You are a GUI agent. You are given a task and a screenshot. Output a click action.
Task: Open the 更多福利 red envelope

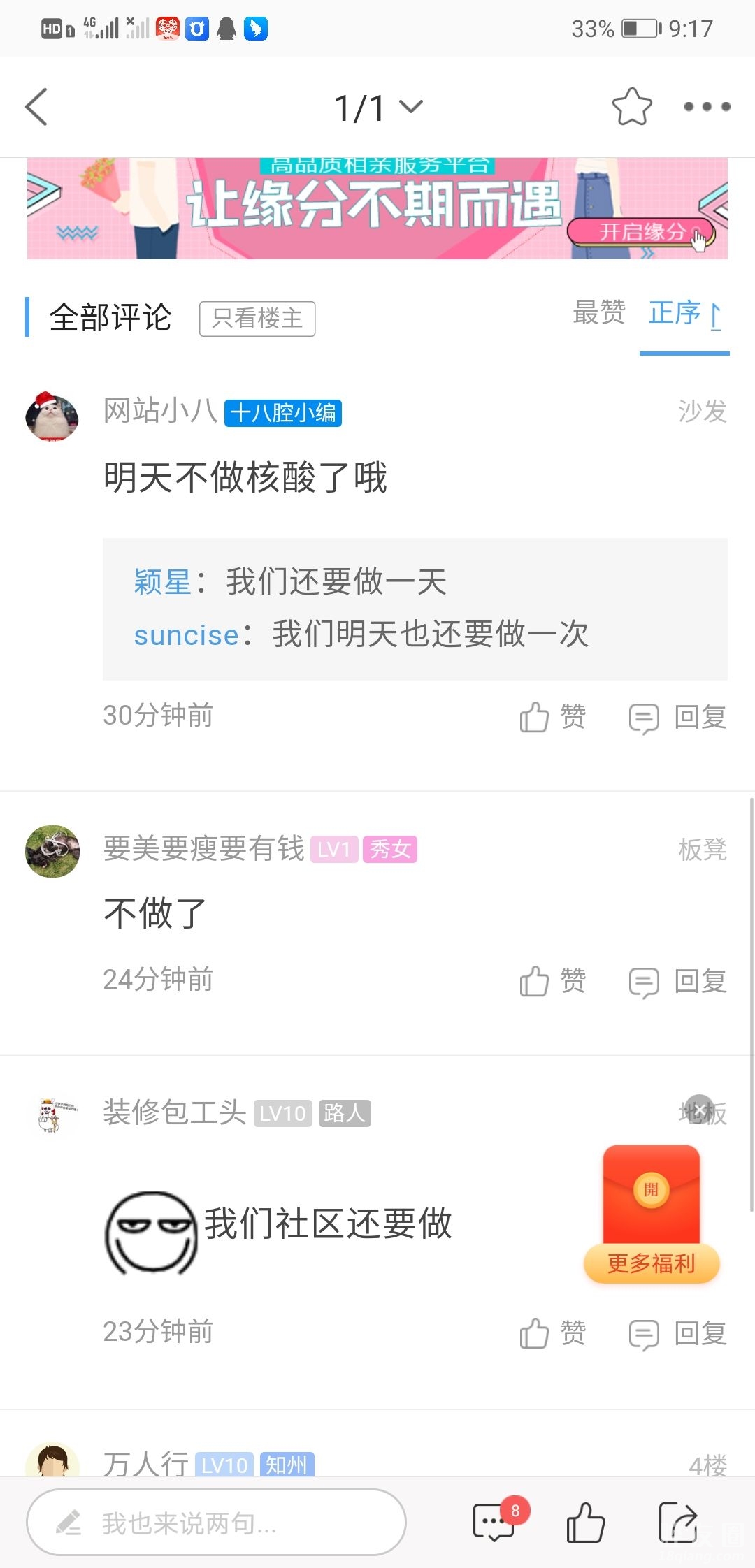click(x=652, y=1216)
